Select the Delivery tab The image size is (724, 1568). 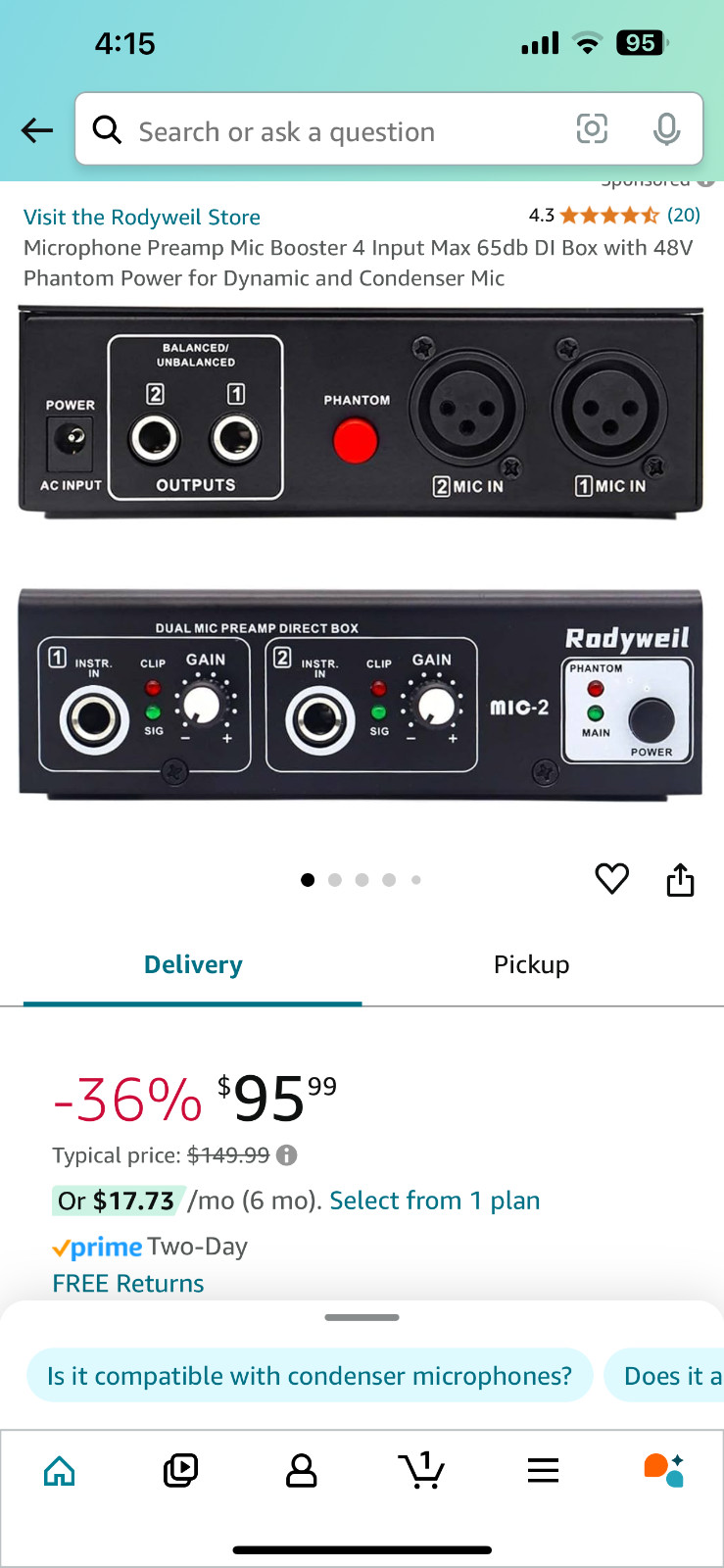coord(193,964)
